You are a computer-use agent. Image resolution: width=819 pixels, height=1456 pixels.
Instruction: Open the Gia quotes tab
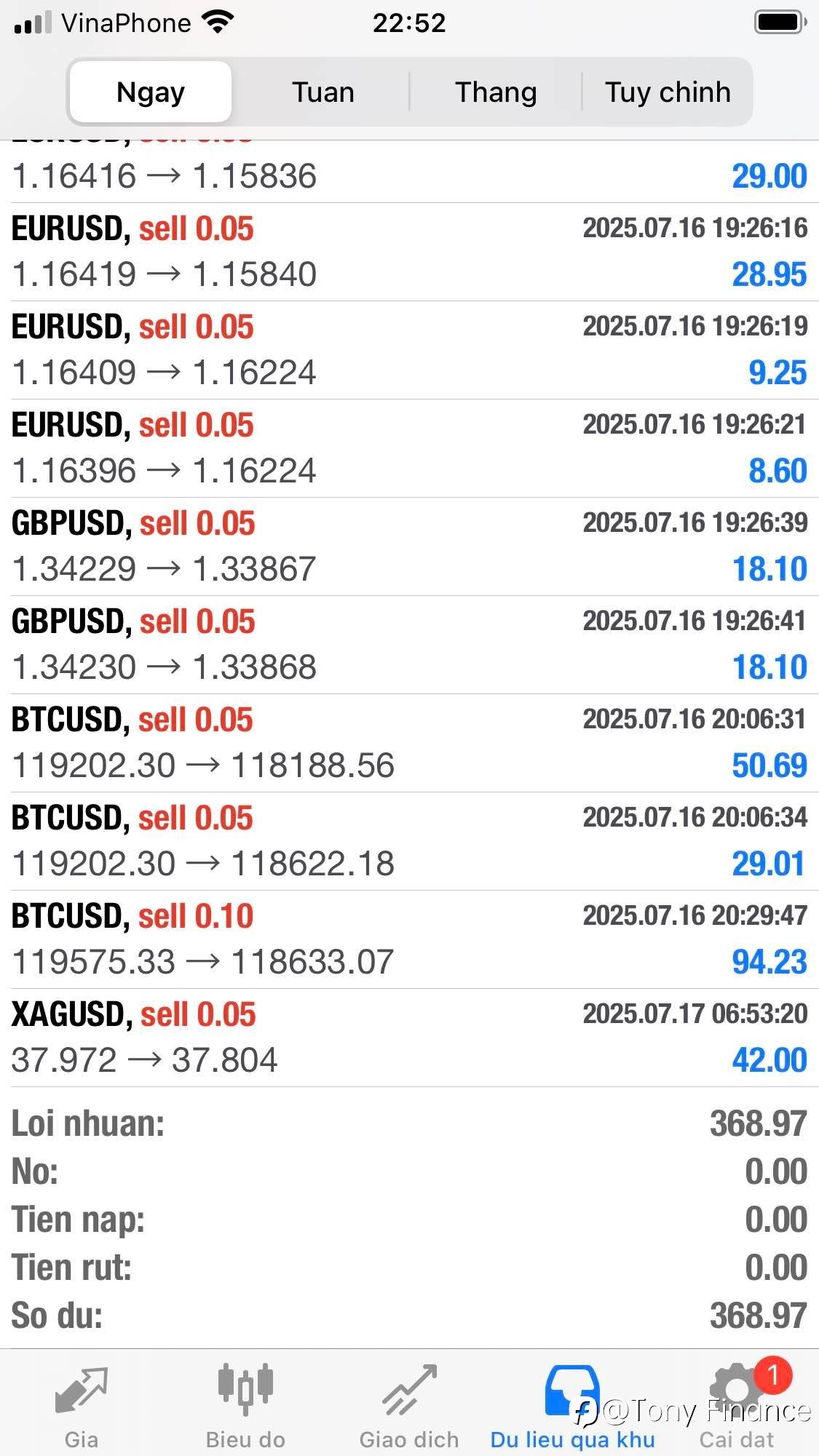(82, 1406)
